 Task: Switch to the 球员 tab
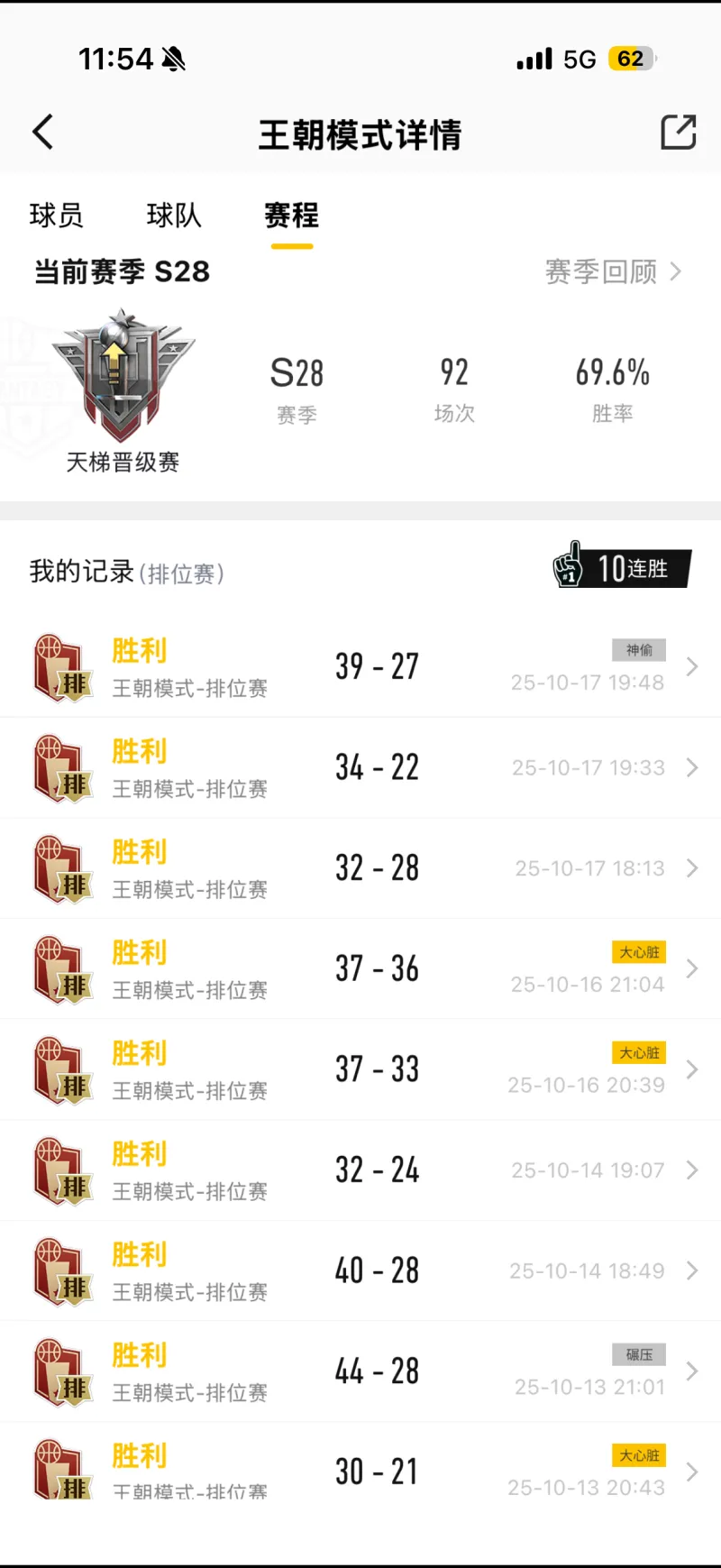[56, 215]
